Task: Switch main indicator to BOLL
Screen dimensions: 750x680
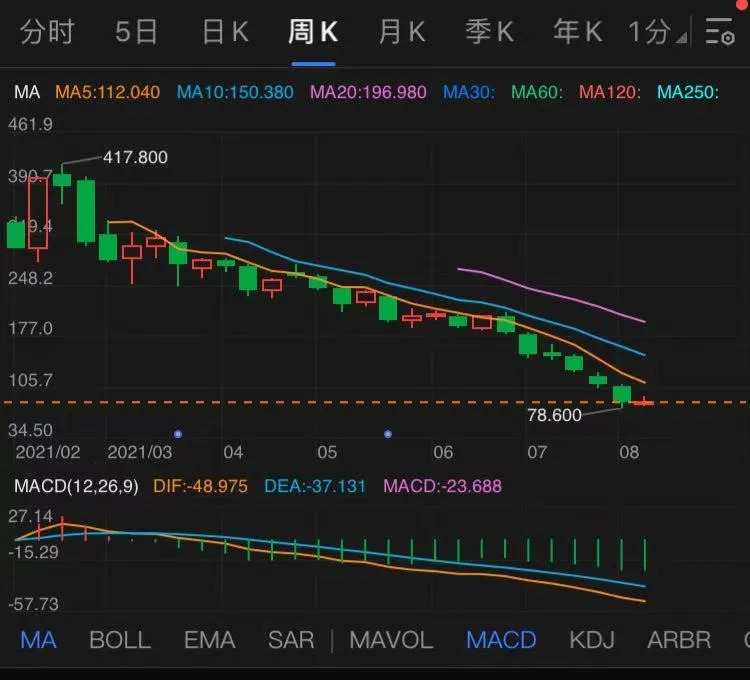Action: pos(120,640)
